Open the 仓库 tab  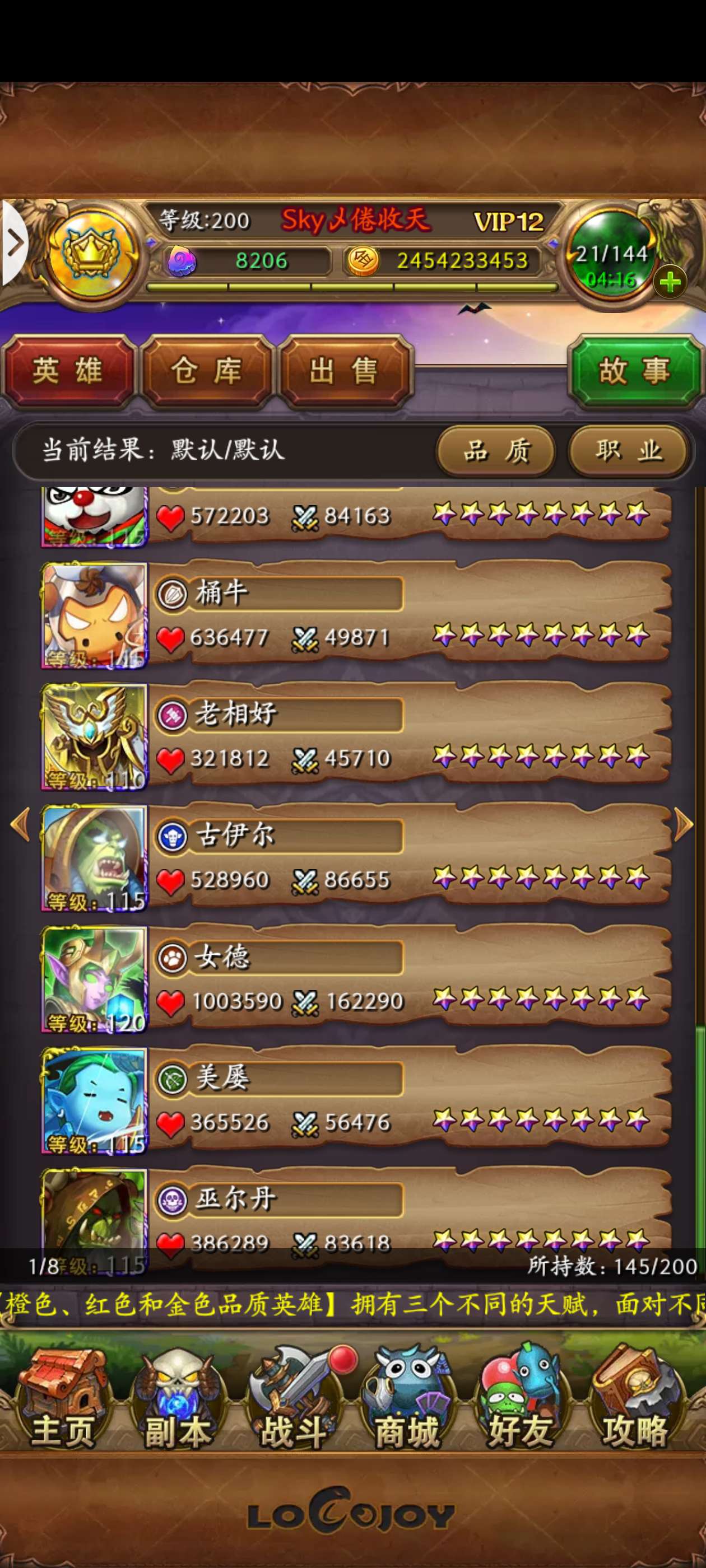(x=207, y=371)
